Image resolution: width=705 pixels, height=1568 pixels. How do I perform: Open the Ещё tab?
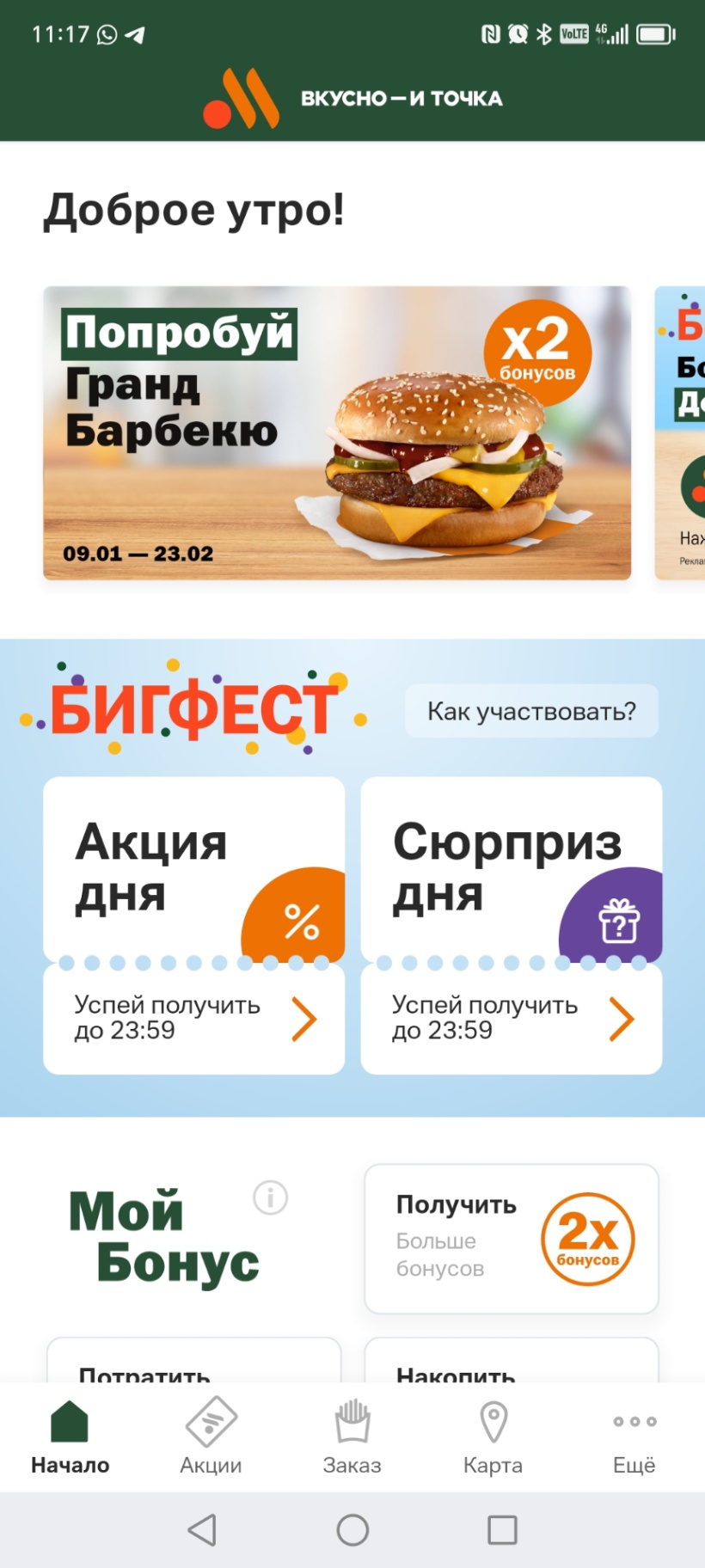[x=634, y=1437]
